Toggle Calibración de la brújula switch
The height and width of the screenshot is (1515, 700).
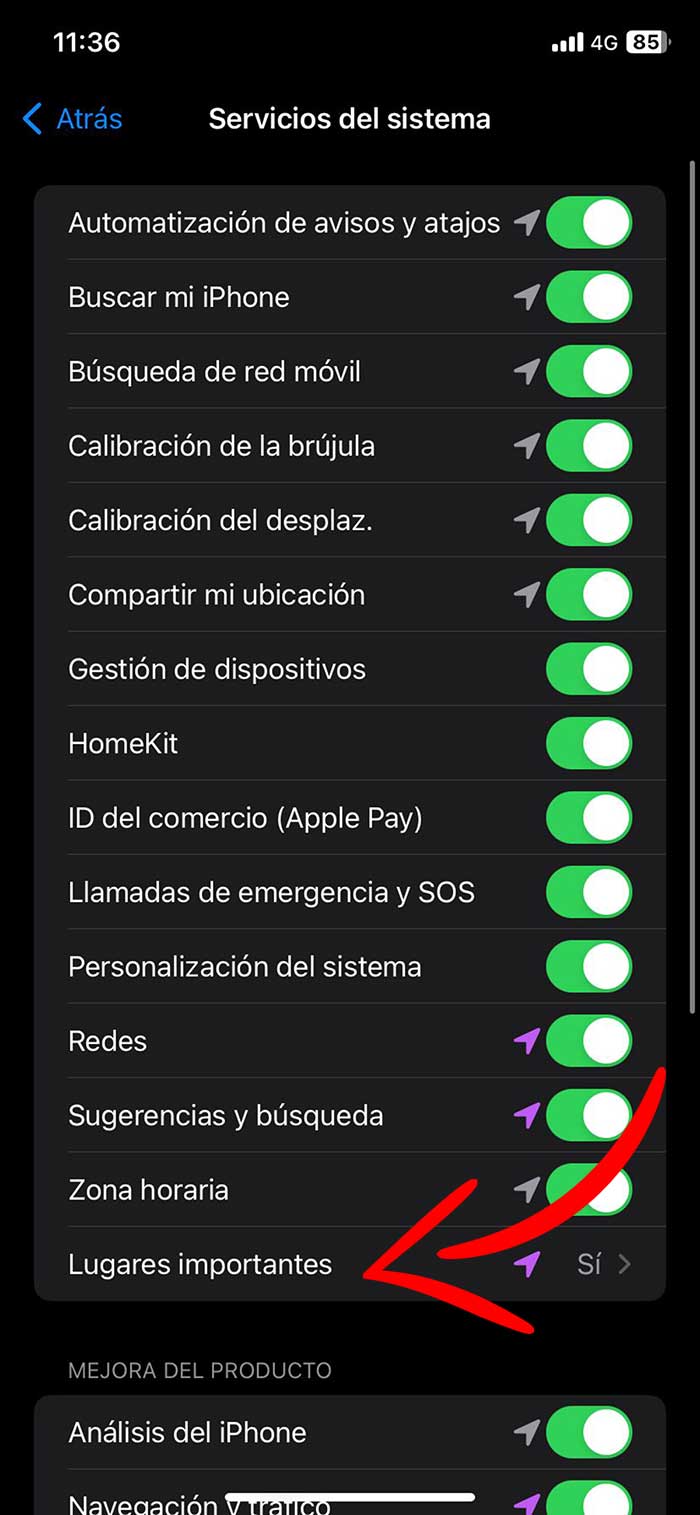tap(589, 445)
